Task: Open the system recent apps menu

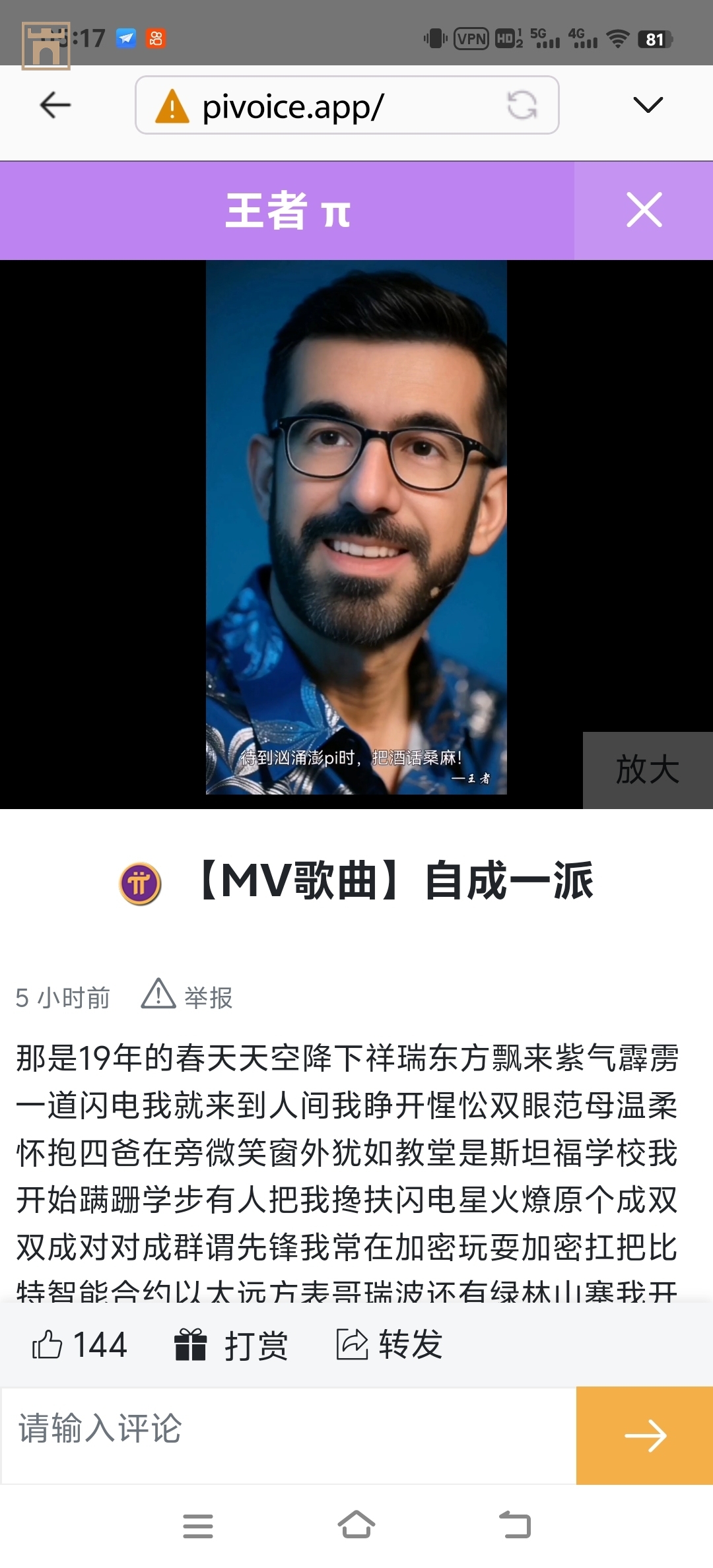Action: coord(198,1526)
